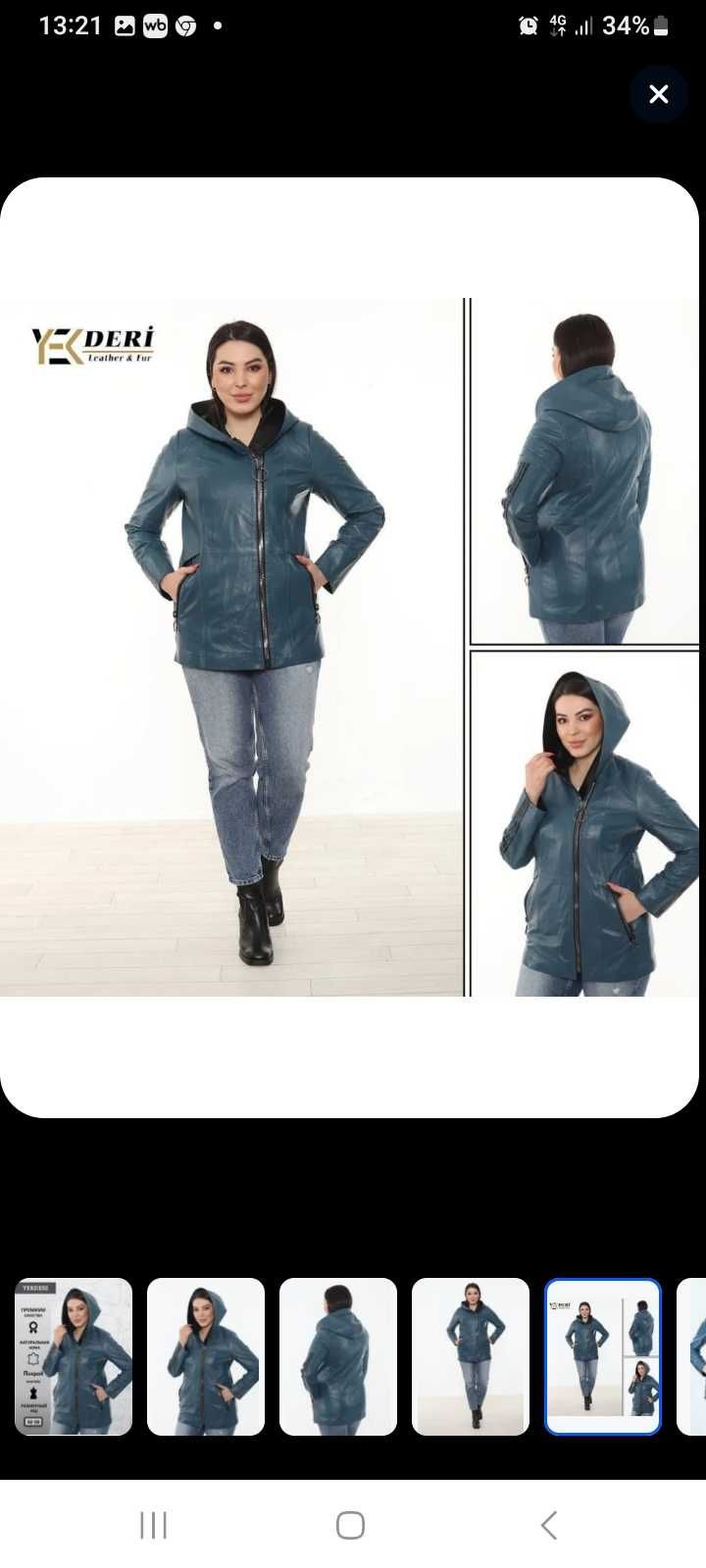Go back with the system back button

click(549, 1525)
